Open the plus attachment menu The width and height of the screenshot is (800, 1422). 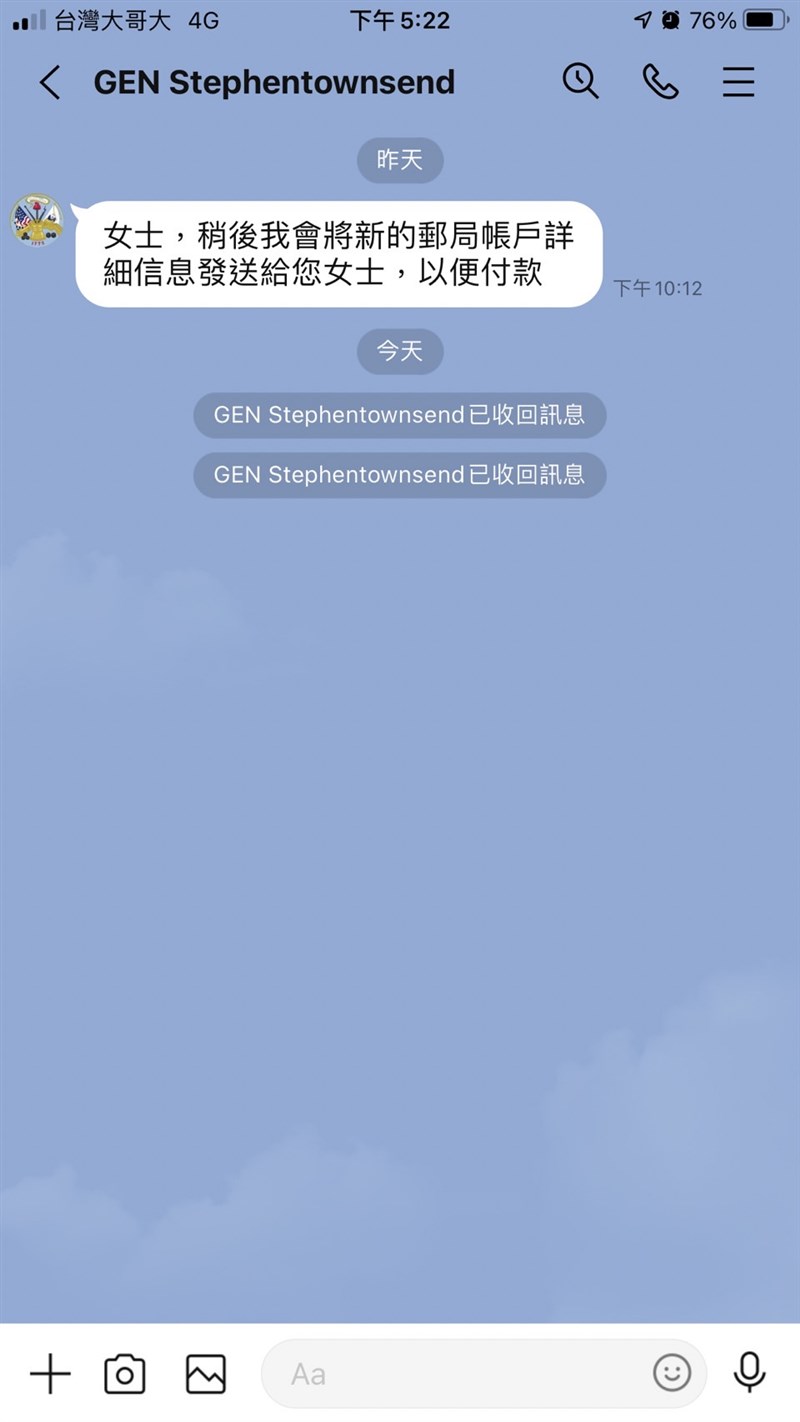[x=50, y=1374]
